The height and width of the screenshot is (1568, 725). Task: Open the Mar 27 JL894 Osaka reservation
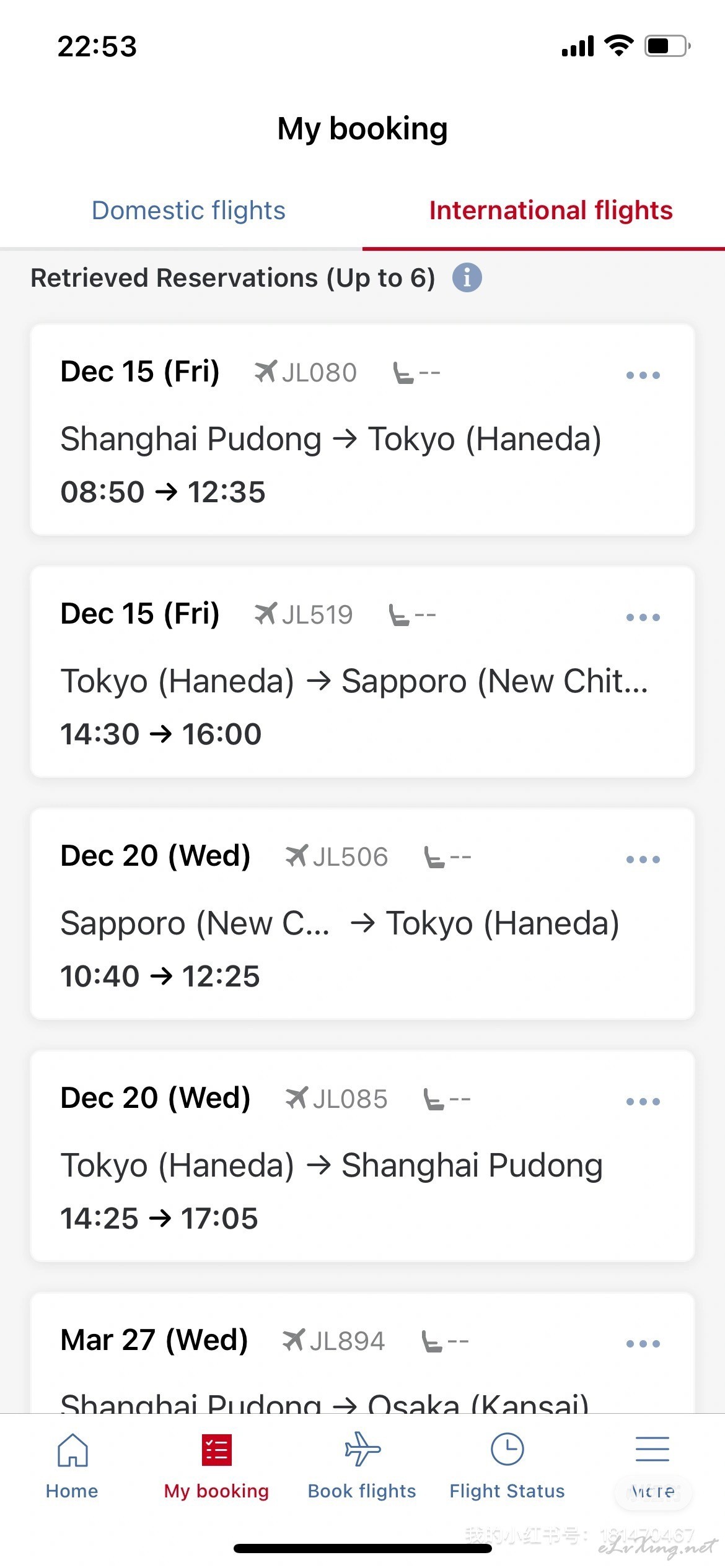point(362,1353)
